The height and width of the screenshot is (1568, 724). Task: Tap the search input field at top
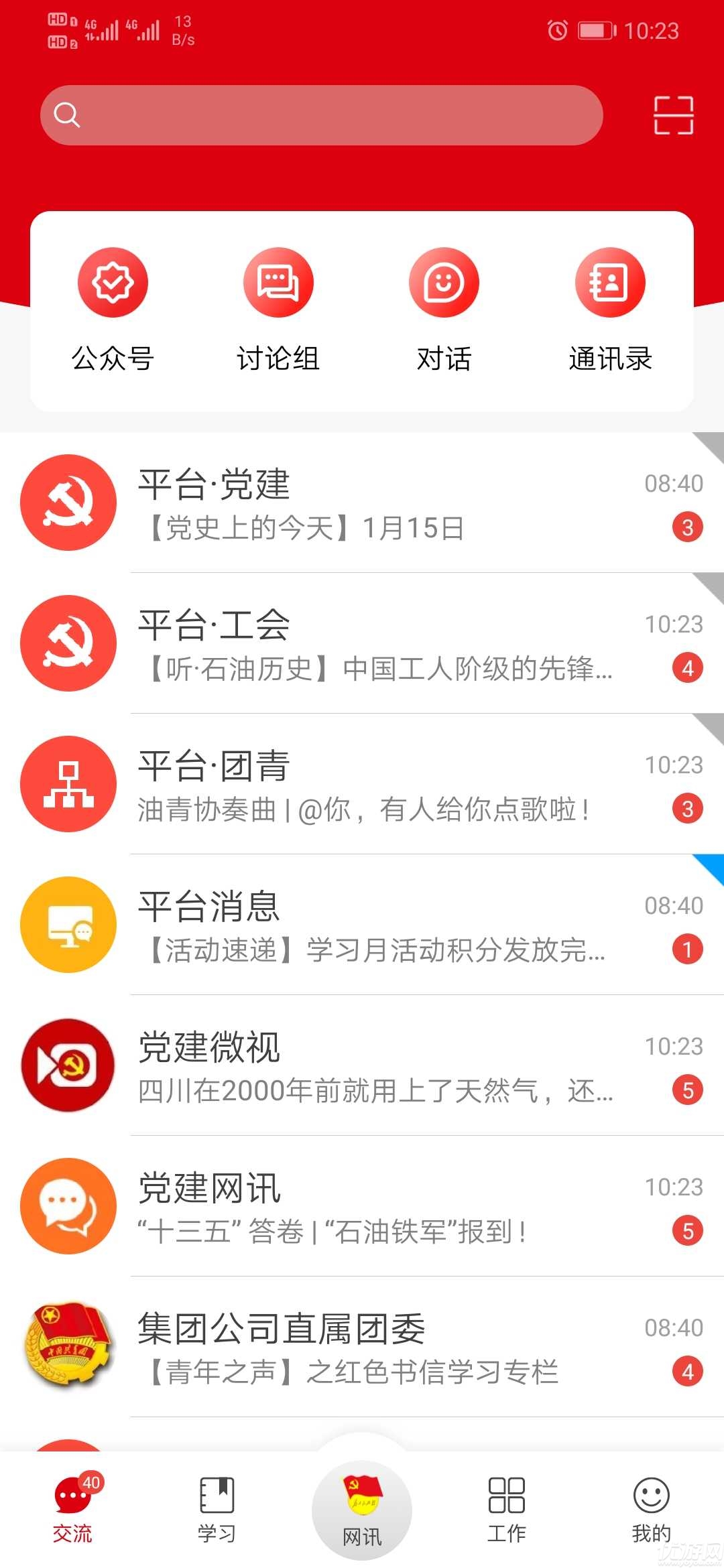pos(322,115)
